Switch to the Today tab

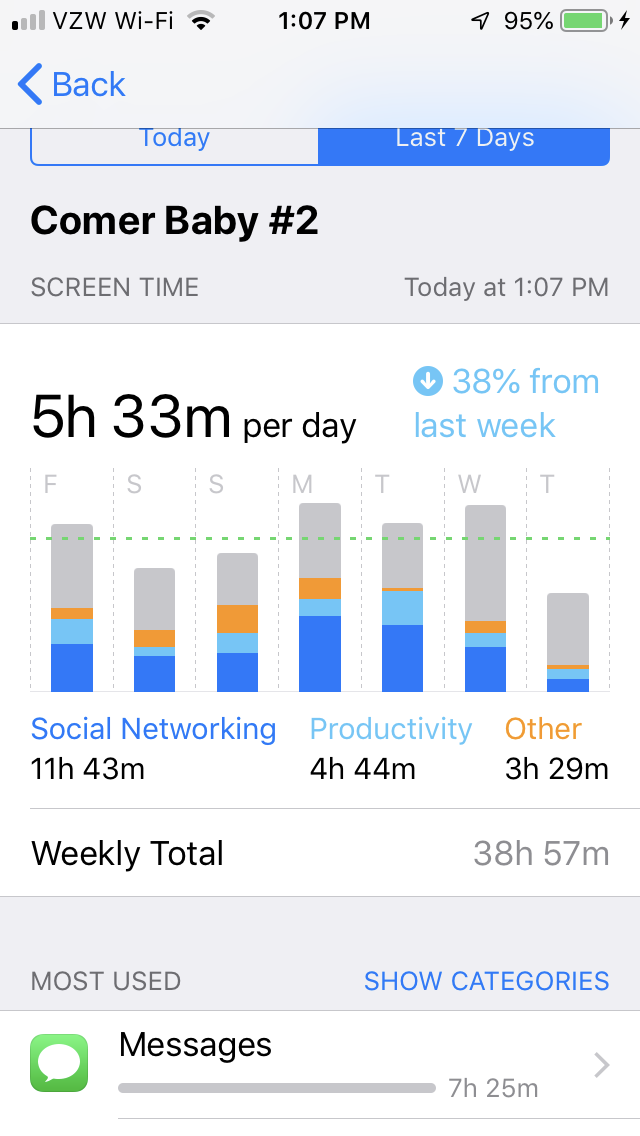tap(175, 142)
